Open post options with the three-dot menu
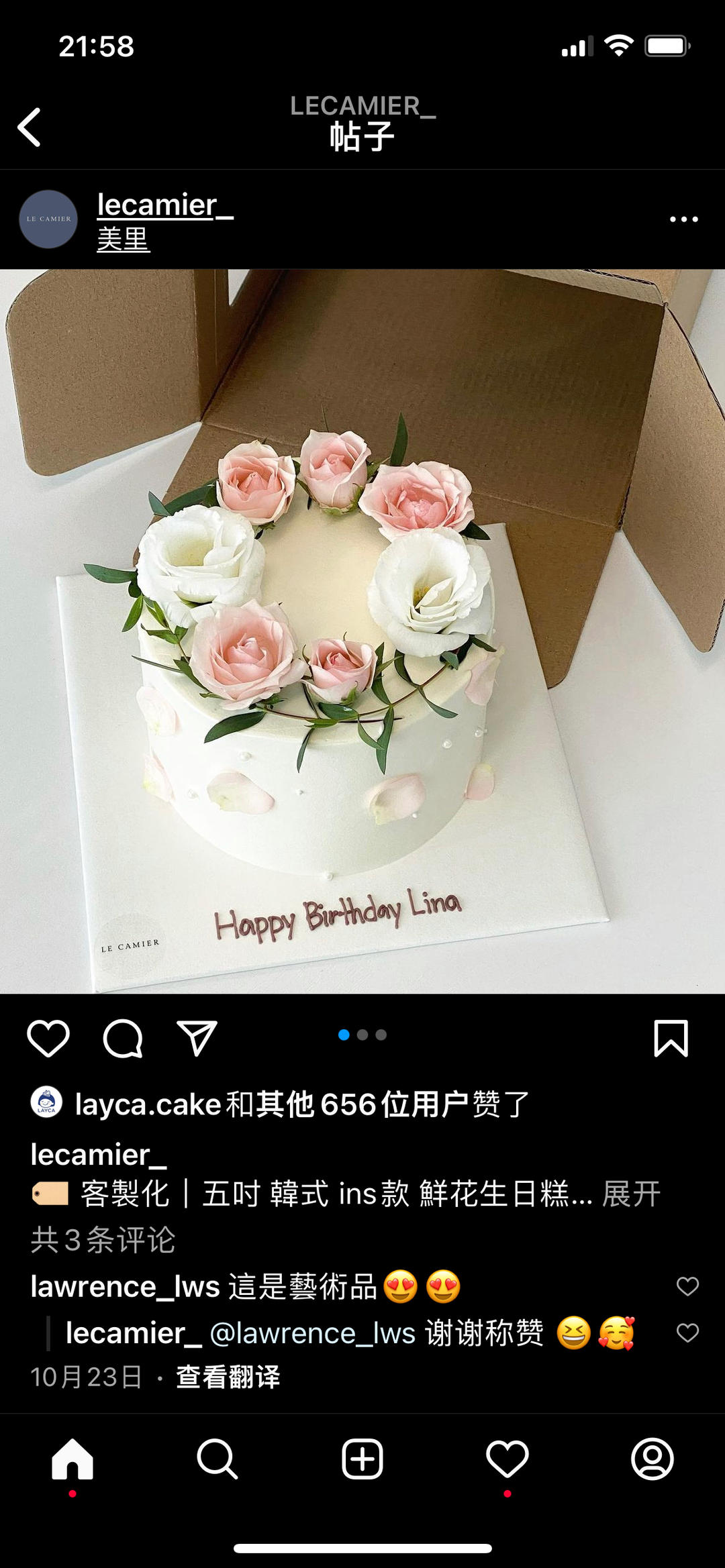This screenshot has height=1568, width=725. (x=683, y=219)
